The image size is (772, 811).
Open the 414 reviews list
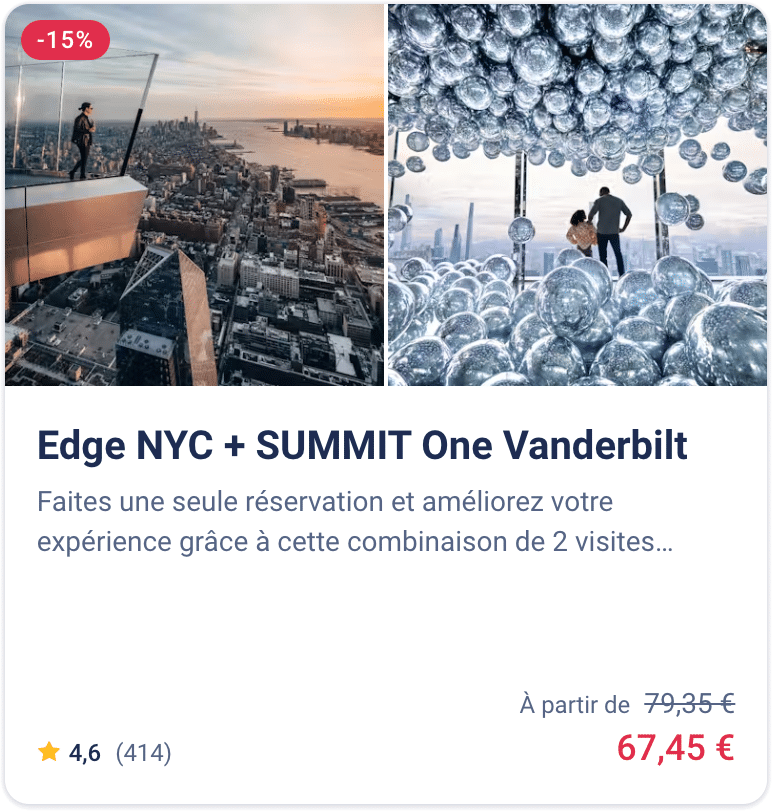[x=143, y=751]
